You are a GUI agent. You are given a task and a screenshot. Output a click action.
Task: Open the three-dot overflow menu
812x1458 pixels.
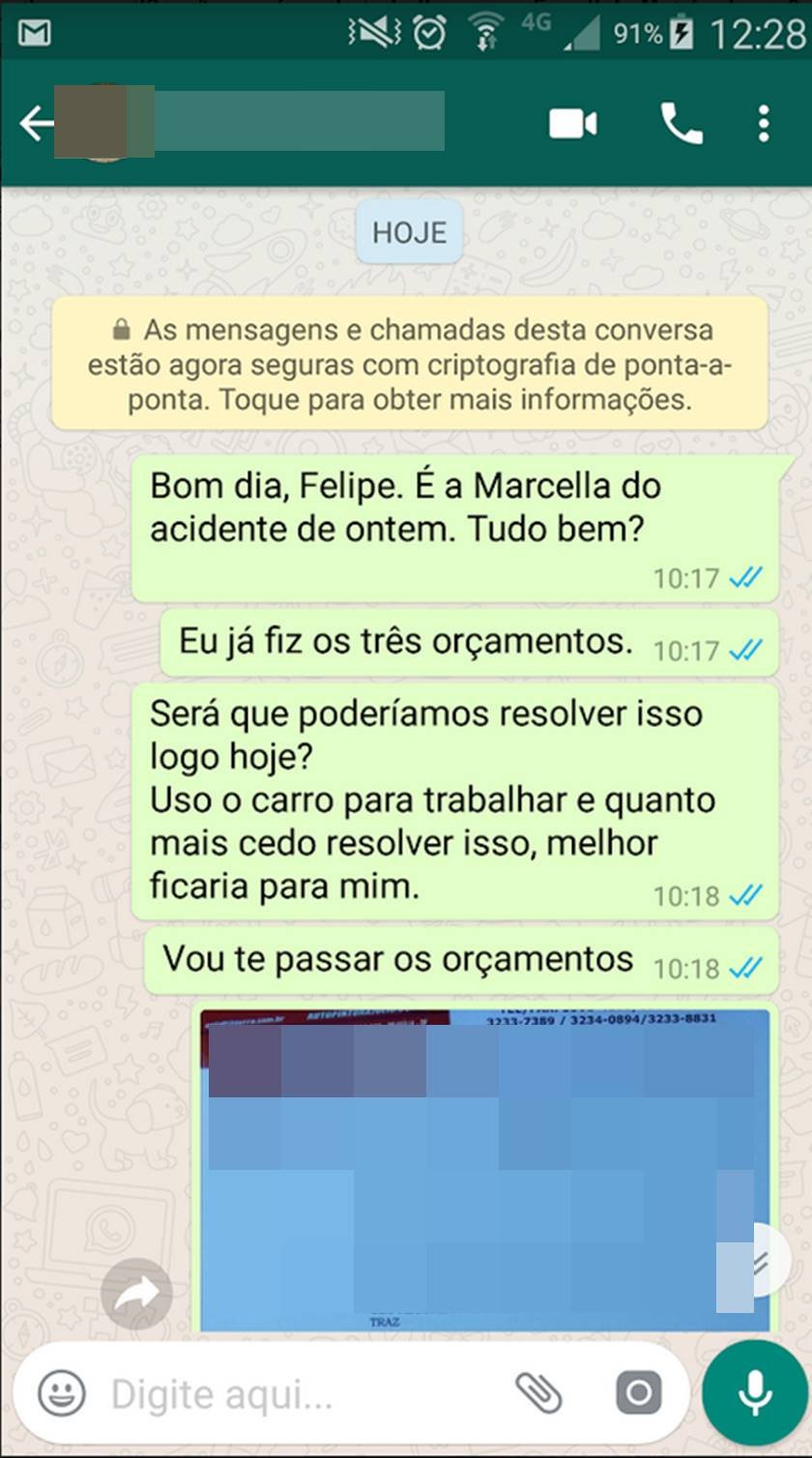[x=764, y=124]
